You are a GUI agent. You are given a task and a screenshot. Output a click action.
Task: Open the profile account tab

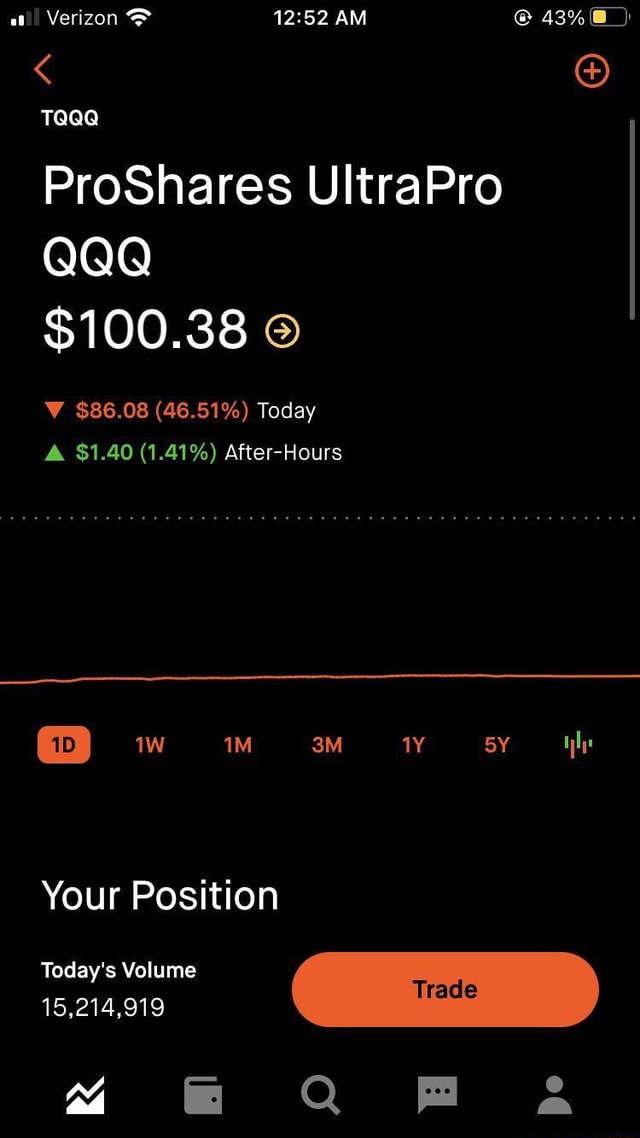tap(554, 1095)
